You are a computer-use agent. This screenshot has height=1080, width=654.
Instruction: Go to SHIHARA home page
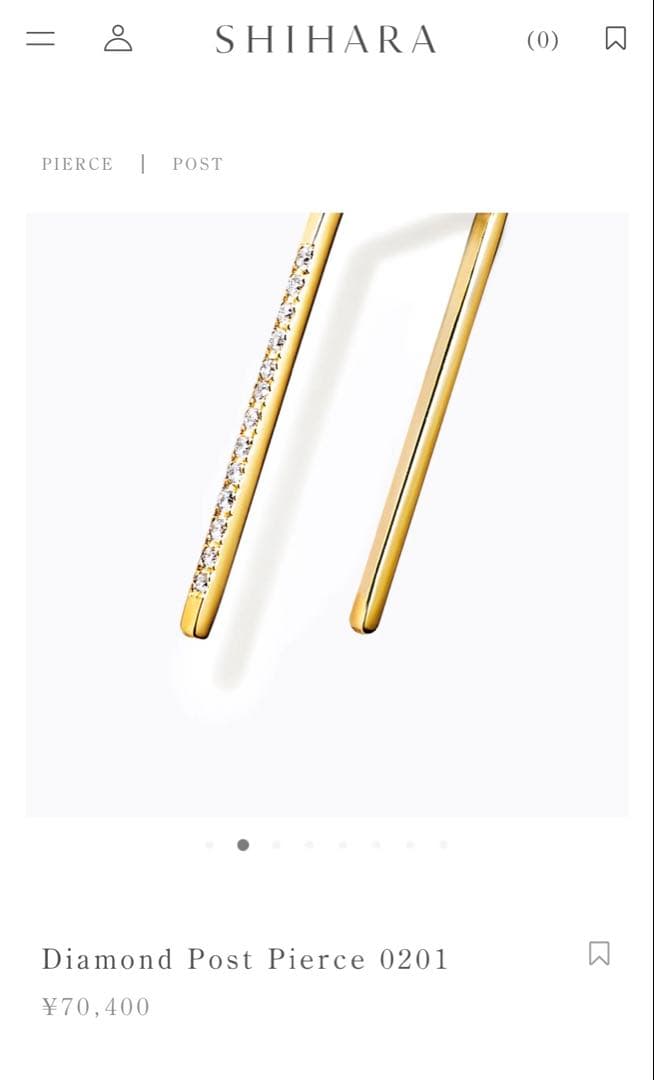(x=326, y=40)
